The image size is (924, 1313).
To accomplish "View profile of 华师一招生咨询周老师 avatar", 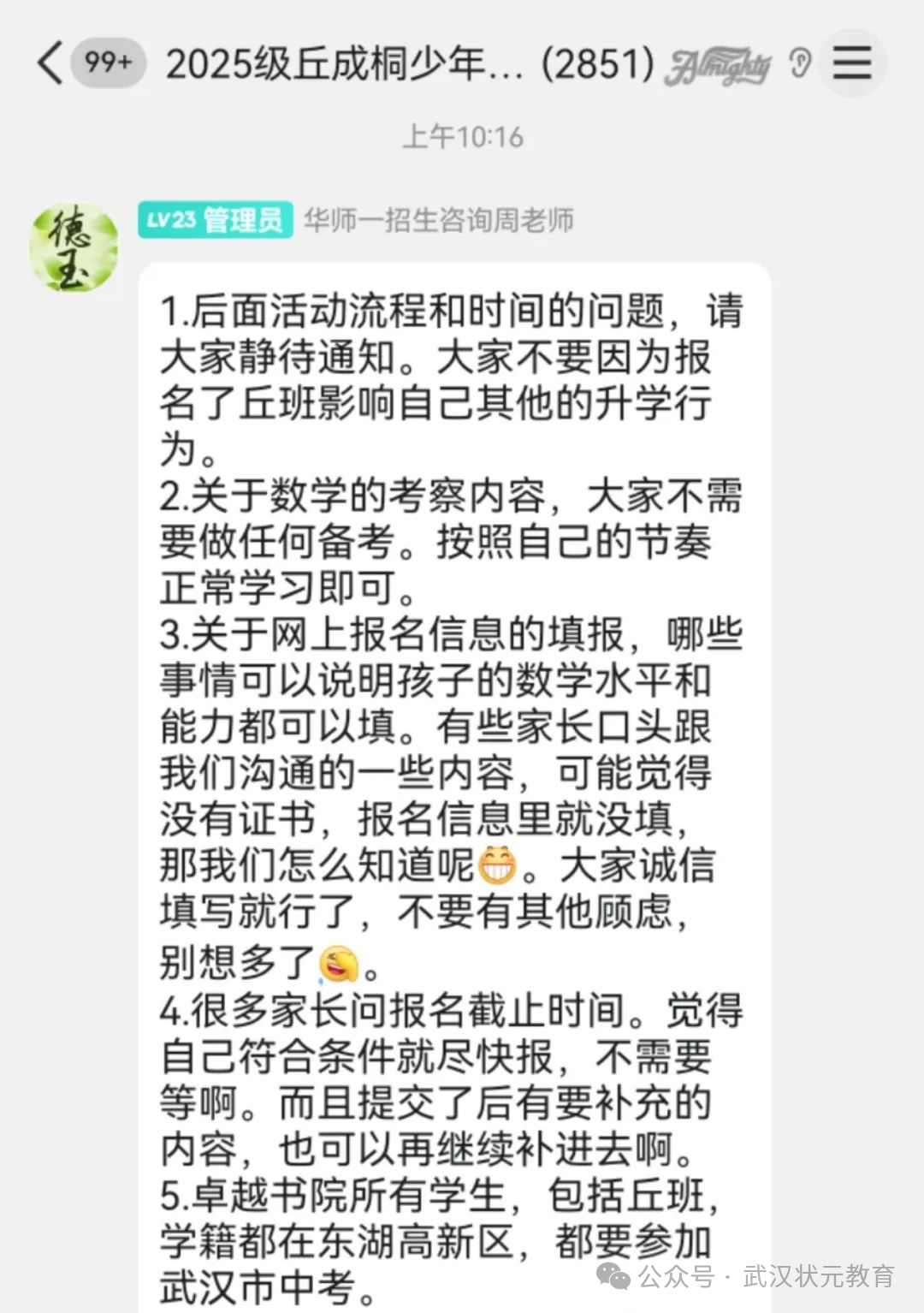I will [74, 248].
